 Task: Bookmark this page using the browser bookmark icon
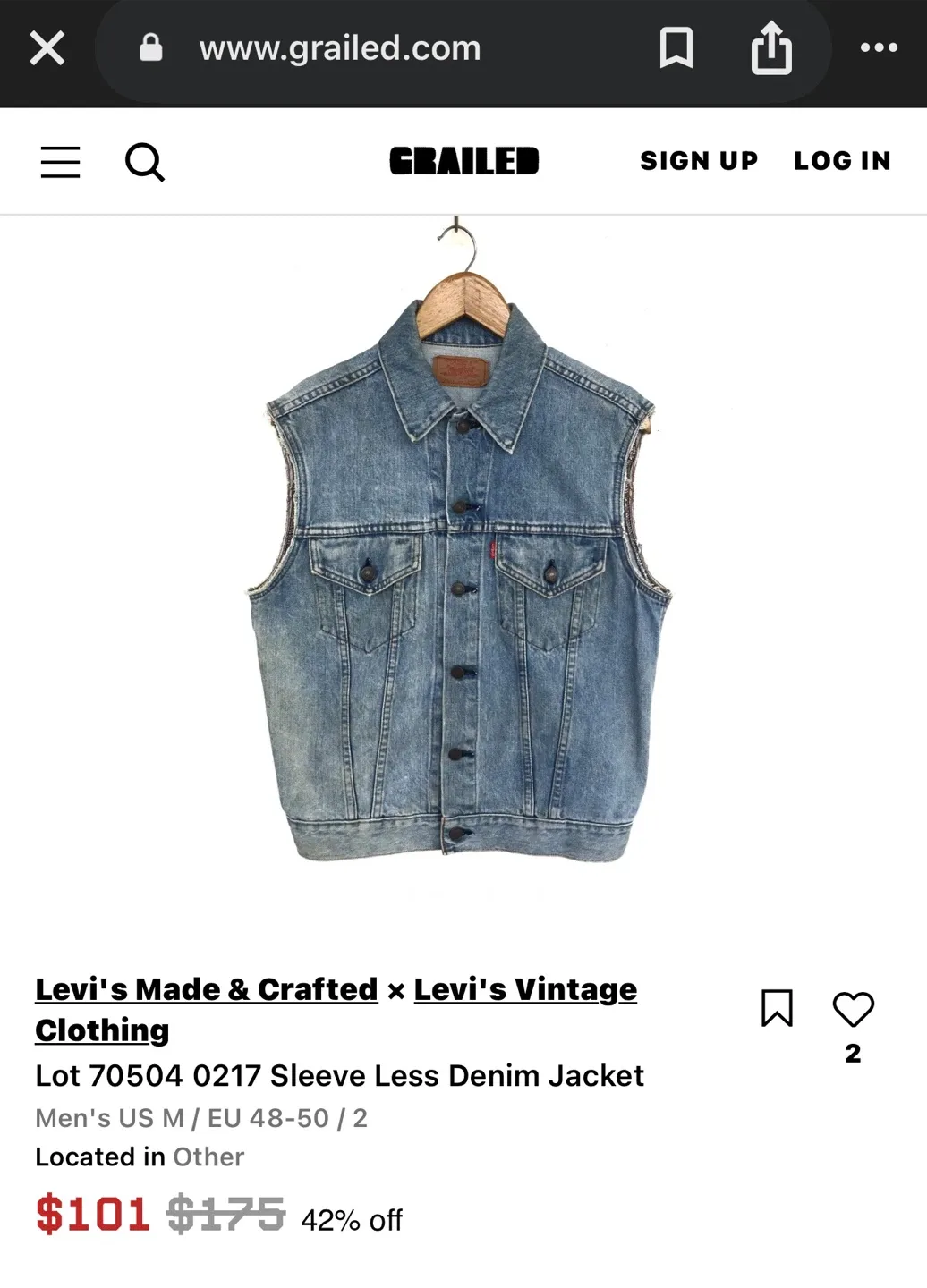point(677,47)
